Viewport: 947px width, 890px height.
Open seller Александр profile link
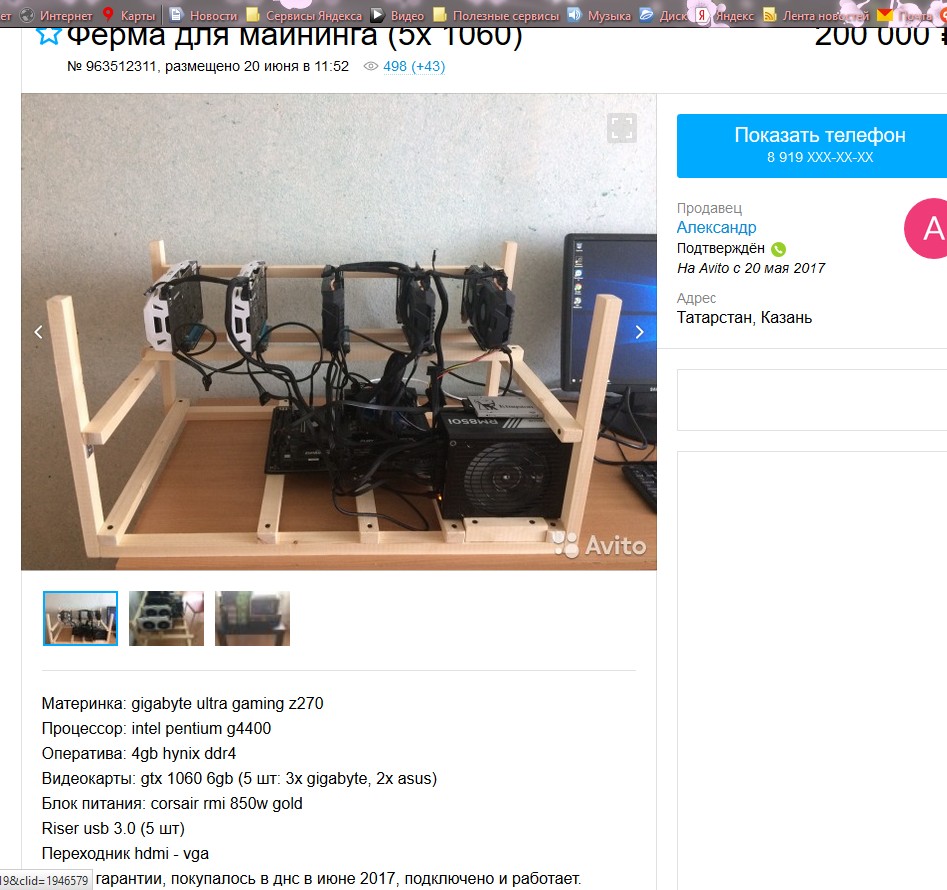[x=716, y=227]
